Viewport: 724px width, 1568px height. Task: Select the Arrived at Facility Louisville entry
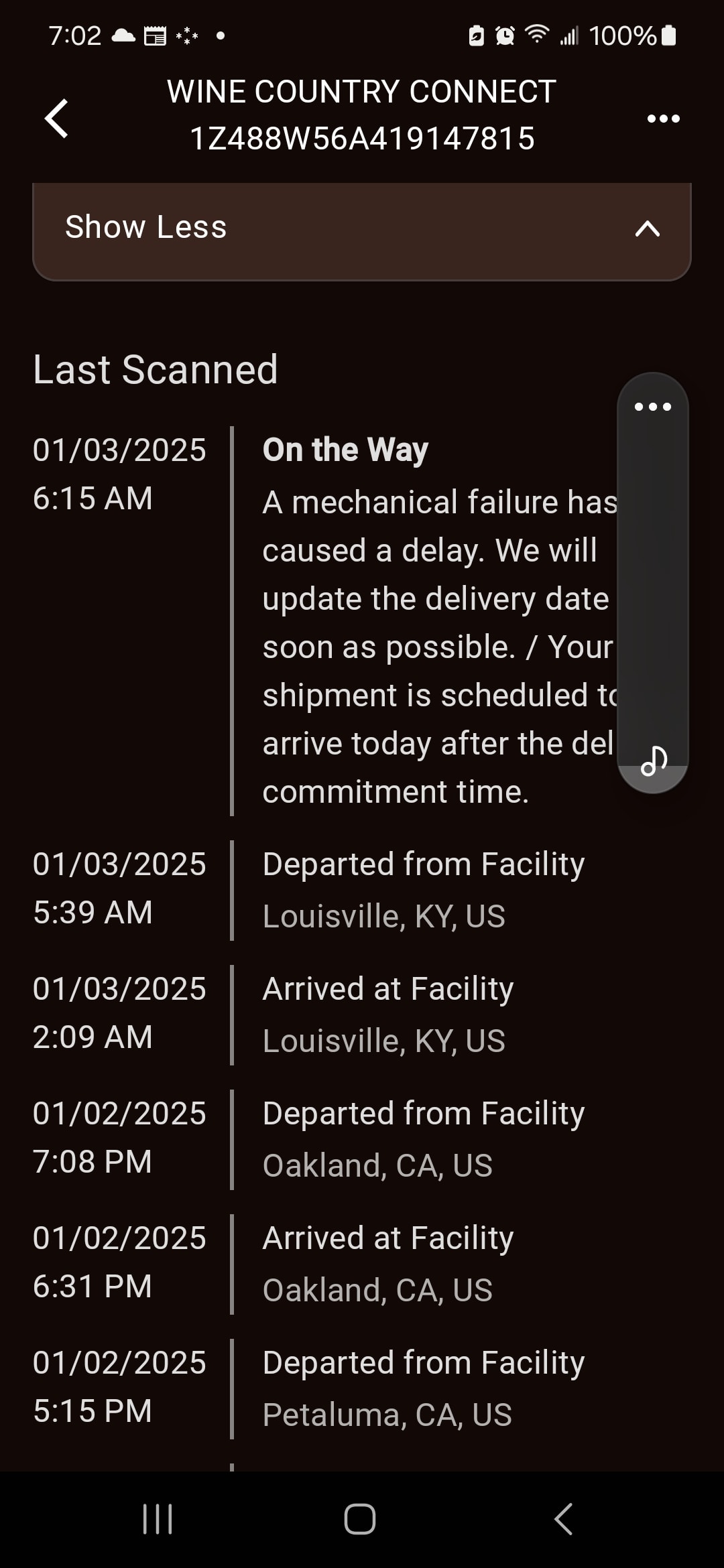(387, 1012)
